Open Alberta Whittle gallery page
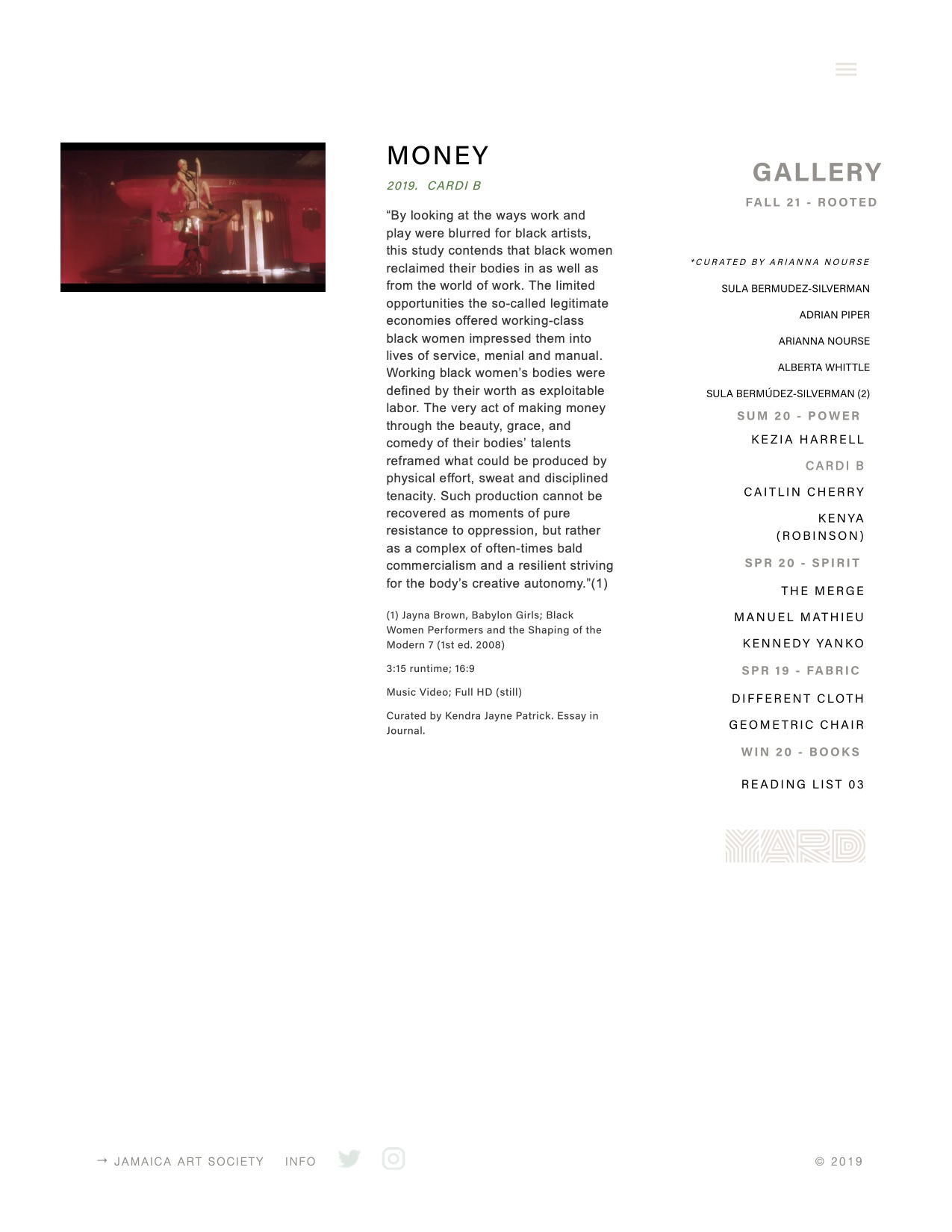The image size is (952, 1232). 823,367
